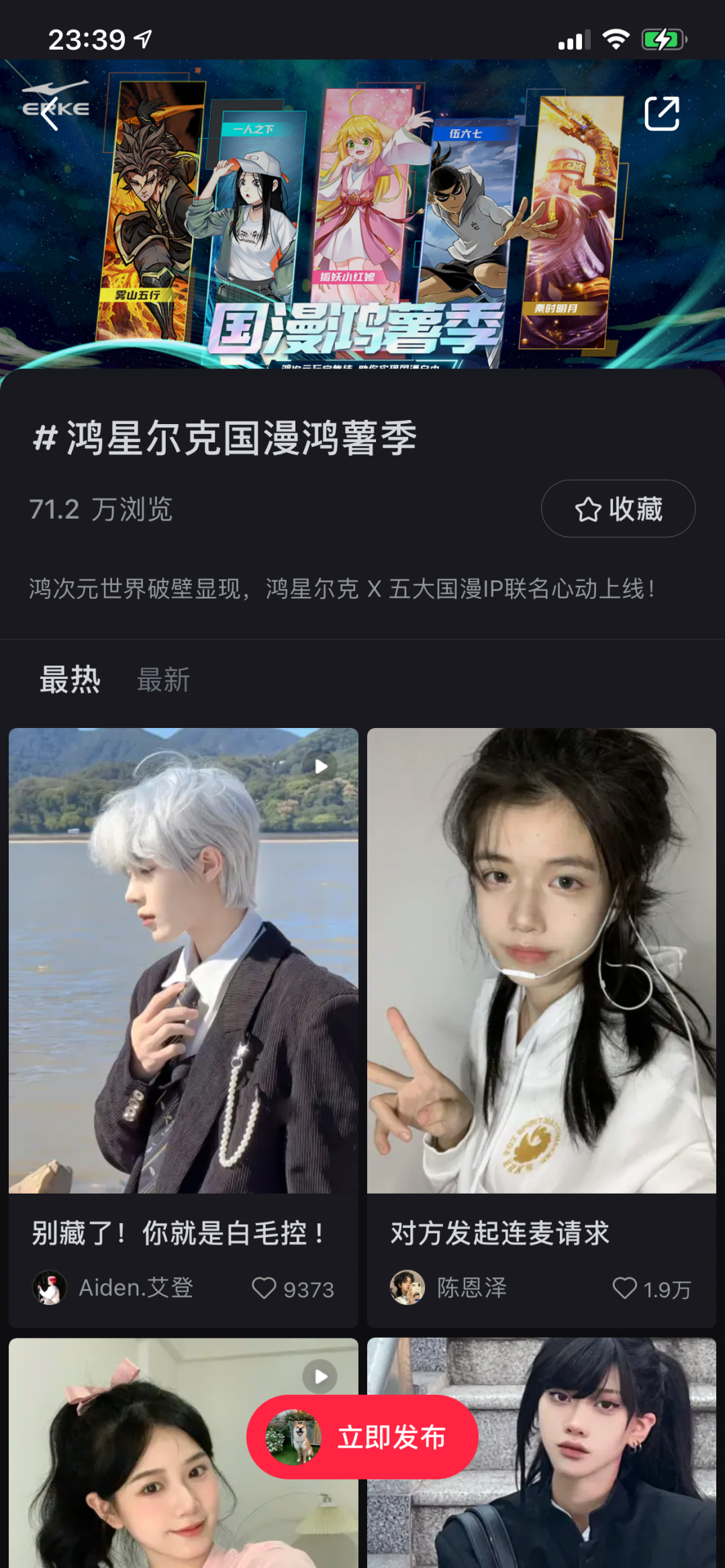Go back using the top-left arrow
This screenshot has width=725, height=1568.
[x=50, y=114]
